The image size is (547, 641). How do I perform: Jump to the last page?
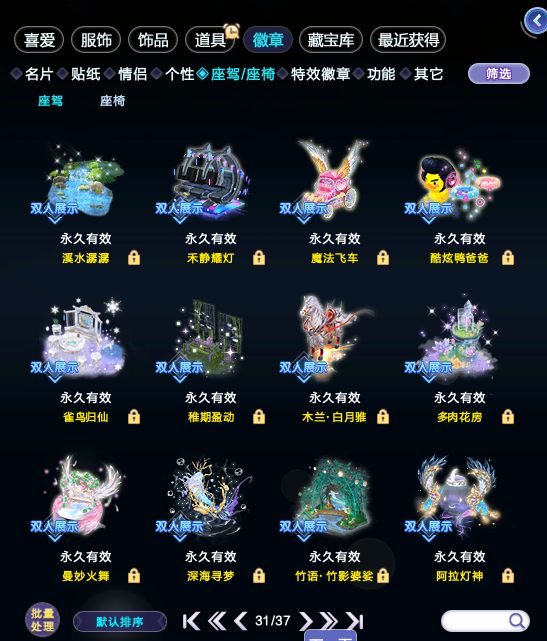click(354, 621)
